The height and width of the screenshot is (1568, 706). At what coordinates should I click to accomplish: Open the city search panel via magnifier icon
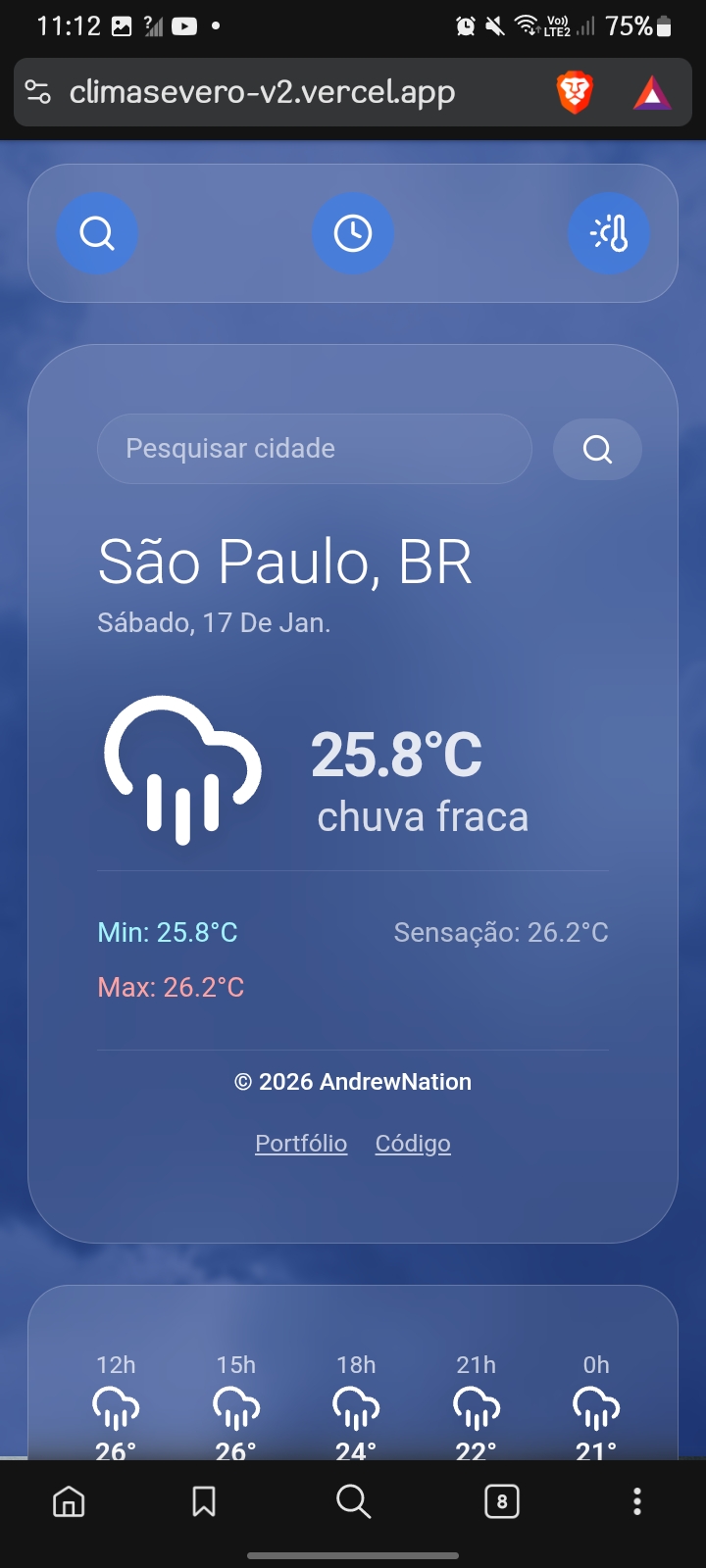pyautogui.click(x=98, y=233)
